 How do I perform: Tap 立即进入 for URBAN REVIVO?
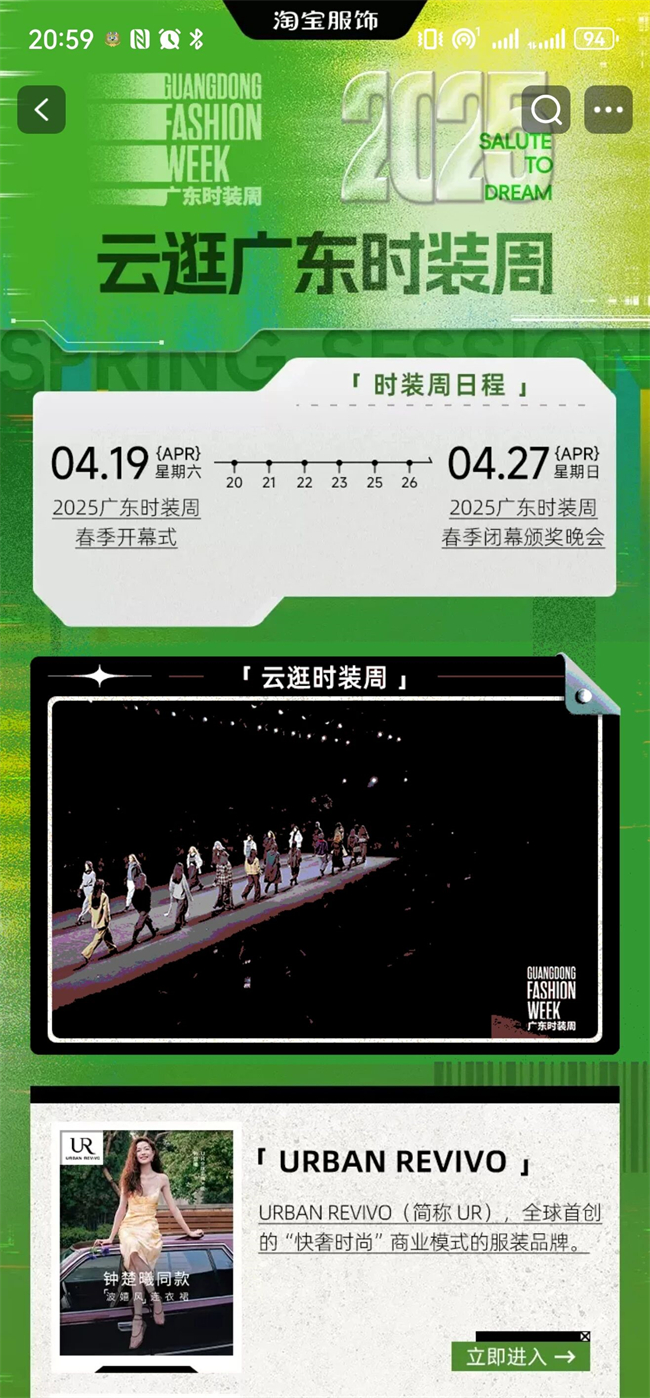pyautogui.click(x=521, y=1356)
